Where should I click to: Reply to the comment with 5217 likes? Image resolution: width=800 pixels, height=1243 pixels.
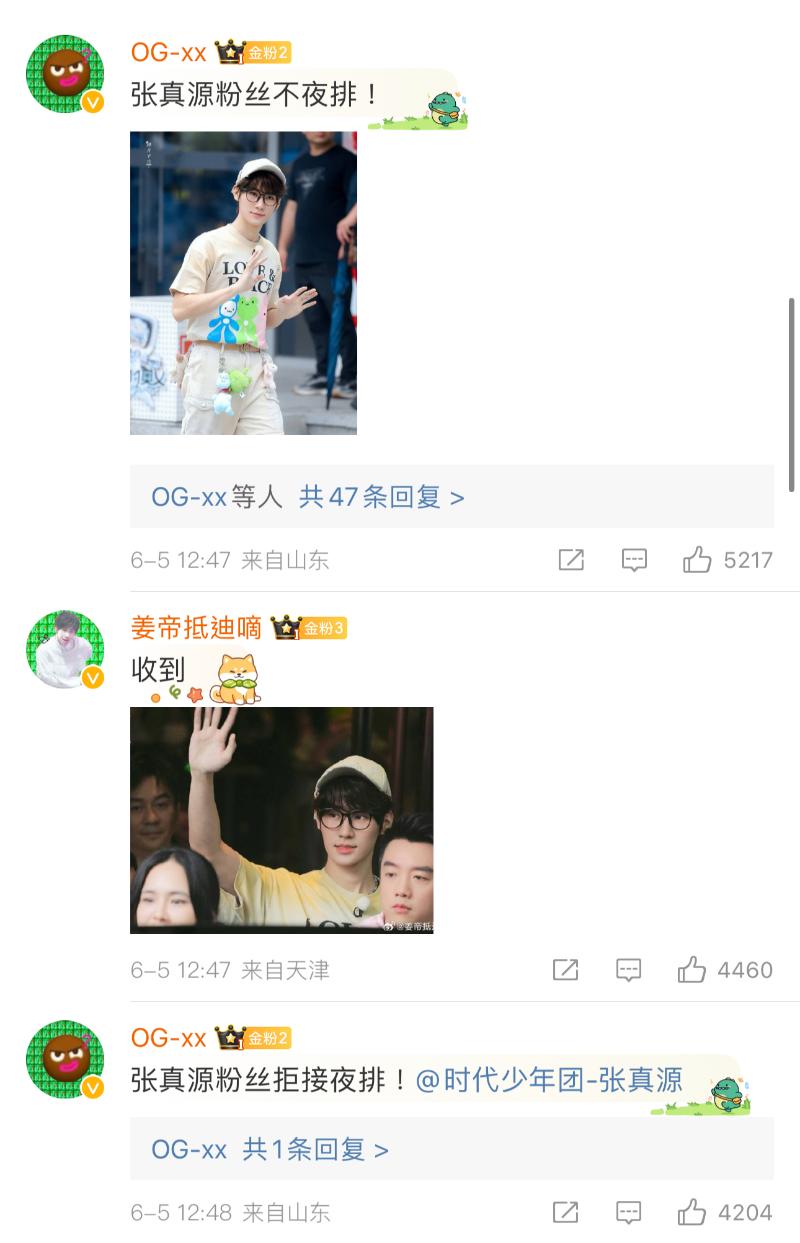634,560
